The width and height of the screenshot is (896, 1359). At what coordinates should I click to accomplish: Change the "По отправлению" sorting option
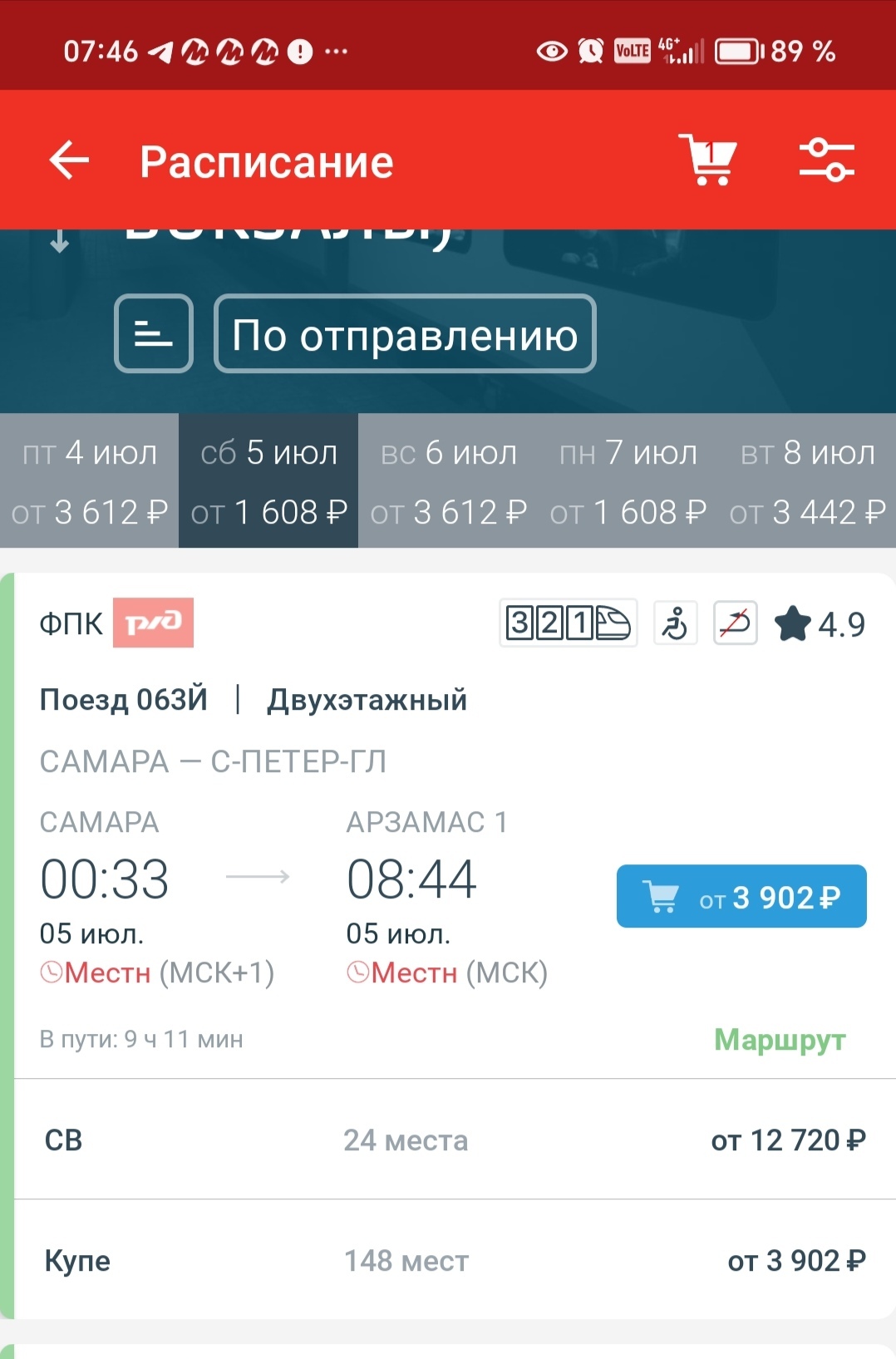coord(405,334)
